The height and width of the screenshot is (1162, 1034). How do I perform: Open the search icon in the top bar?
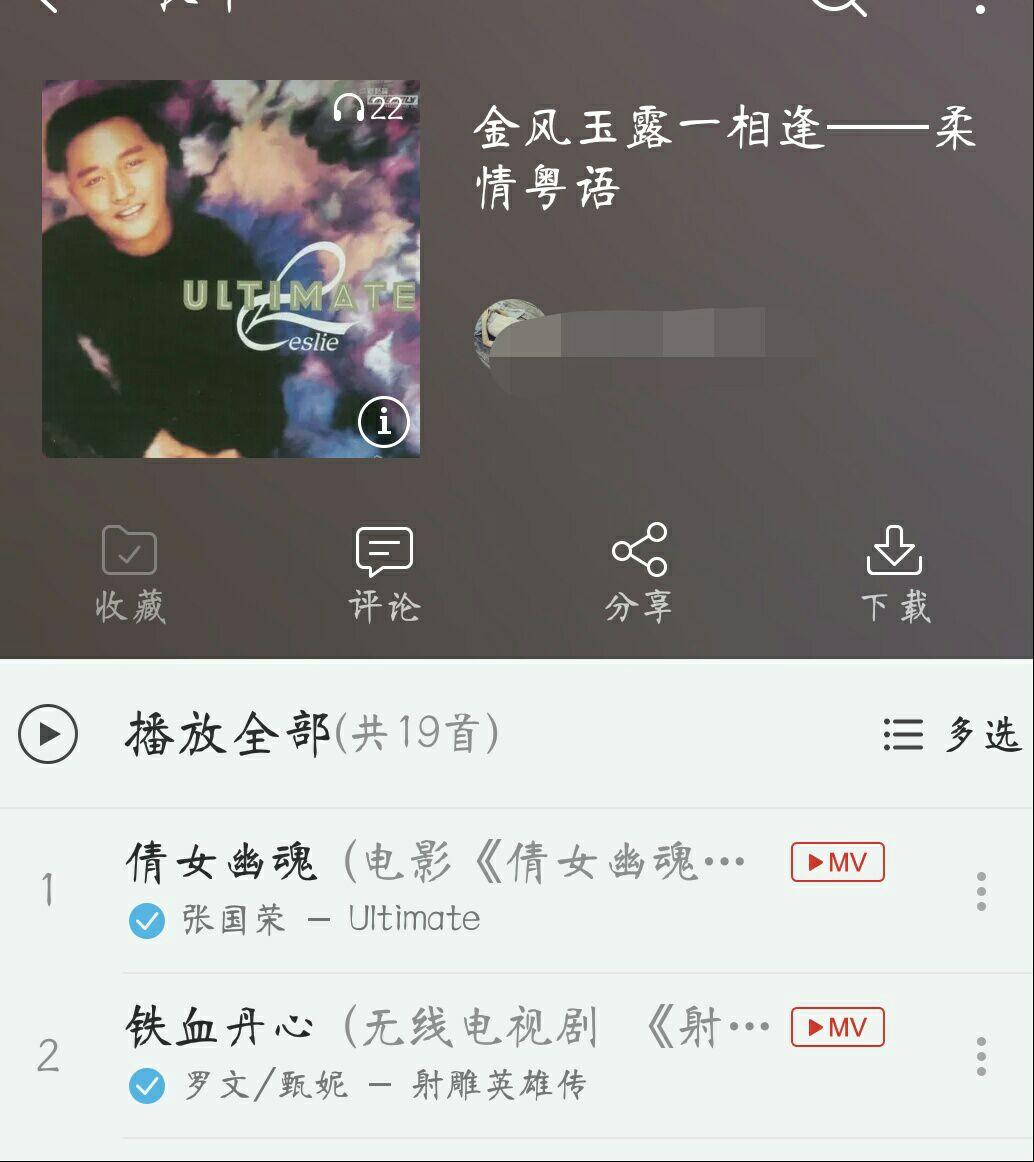[x=836, y=6]
